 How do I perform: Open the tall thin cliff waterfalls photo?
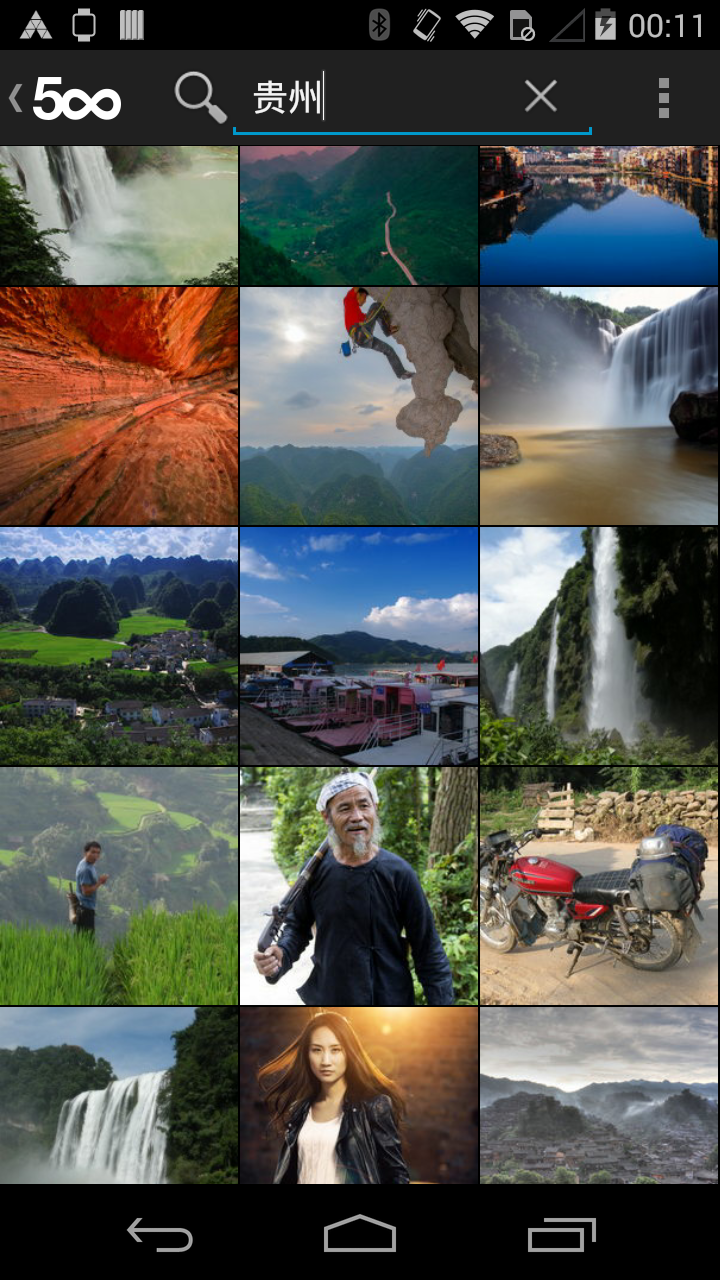pos(598,646)
